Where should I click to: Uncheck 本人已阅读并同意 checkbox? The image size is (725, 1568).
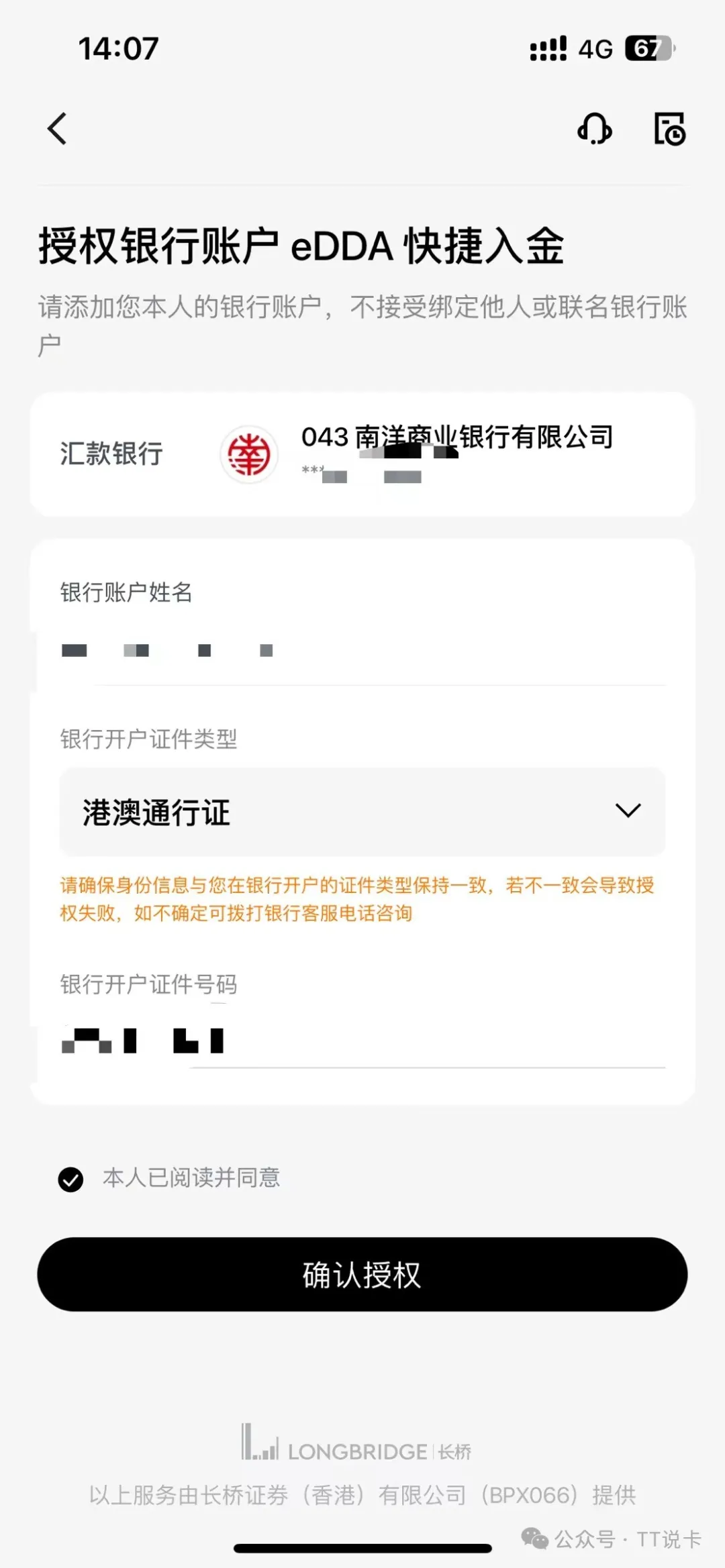70,1179
